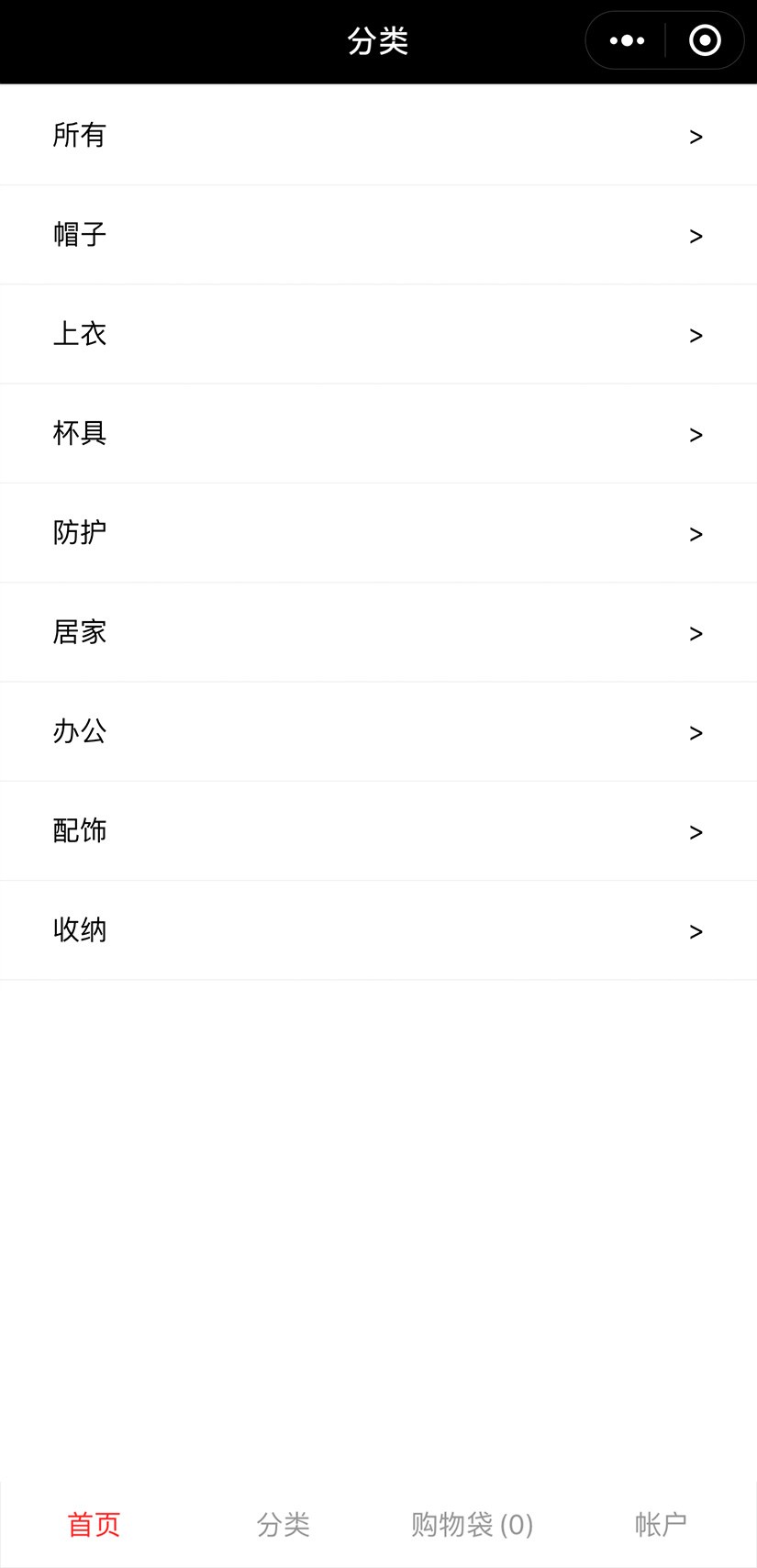The image size is (757, 1568).
Task: Close the mini program via the circle icon
Action: coord(704,40)
